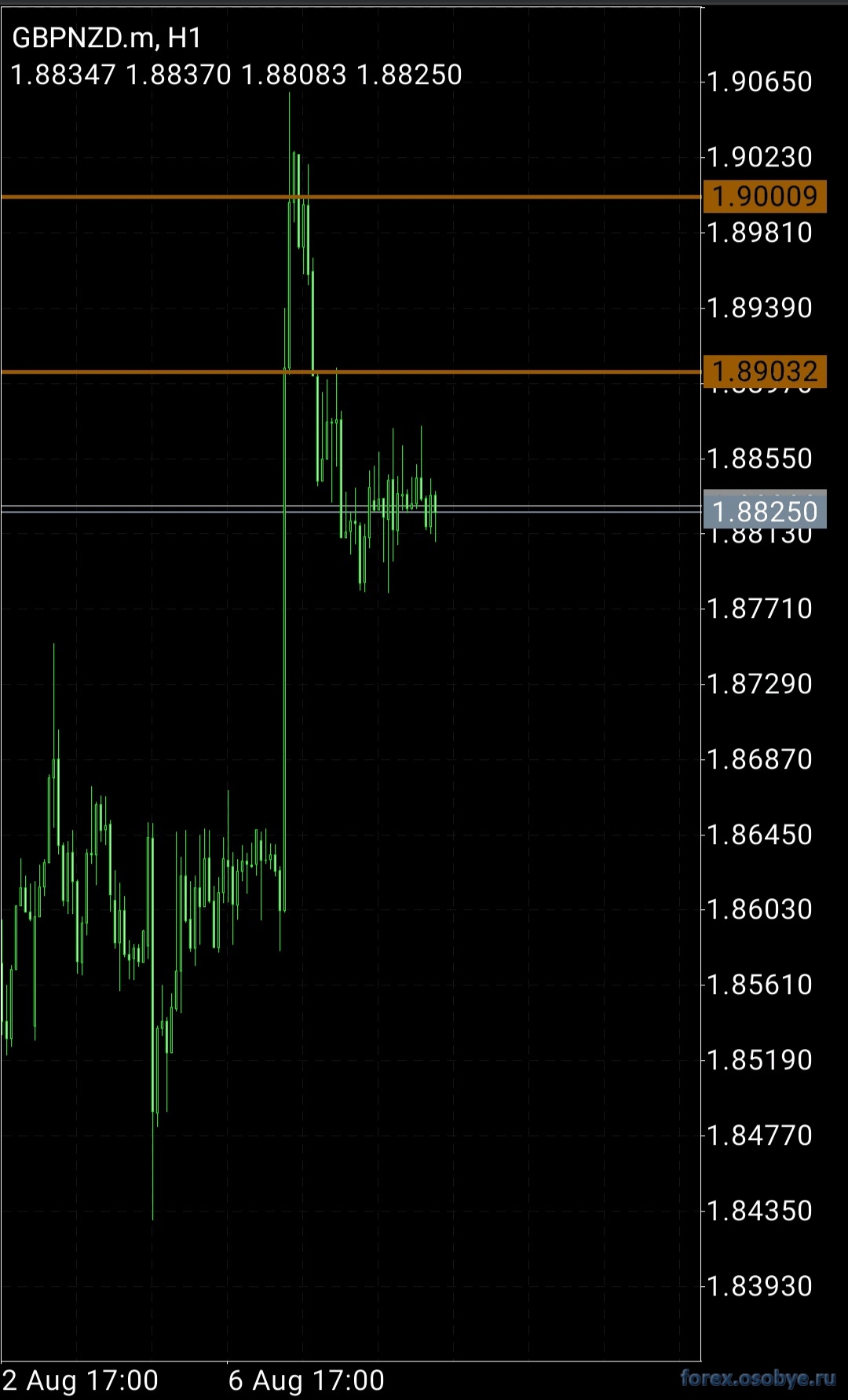Select the horizontal line at 1.89032
848x1400 pixels.
[350, 371]
